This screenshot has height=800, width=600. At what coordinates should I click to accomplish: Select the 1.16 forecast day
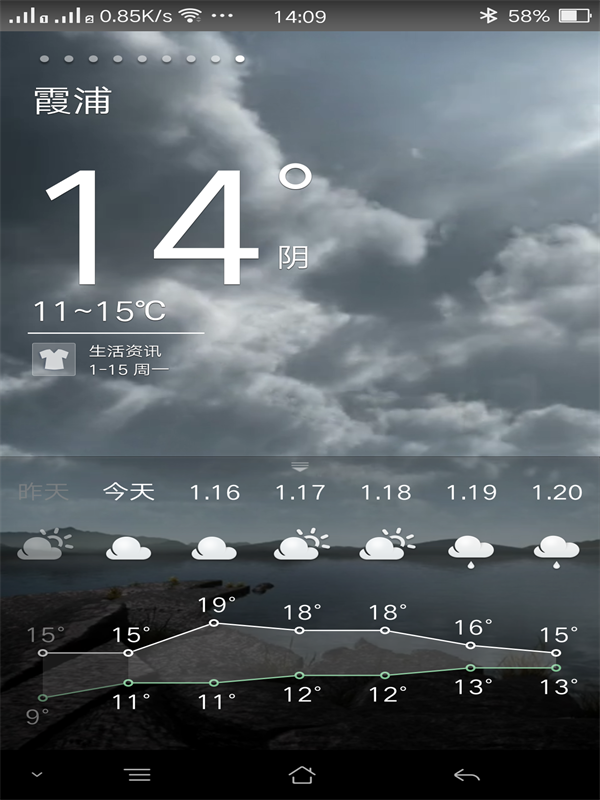(215, 492)
